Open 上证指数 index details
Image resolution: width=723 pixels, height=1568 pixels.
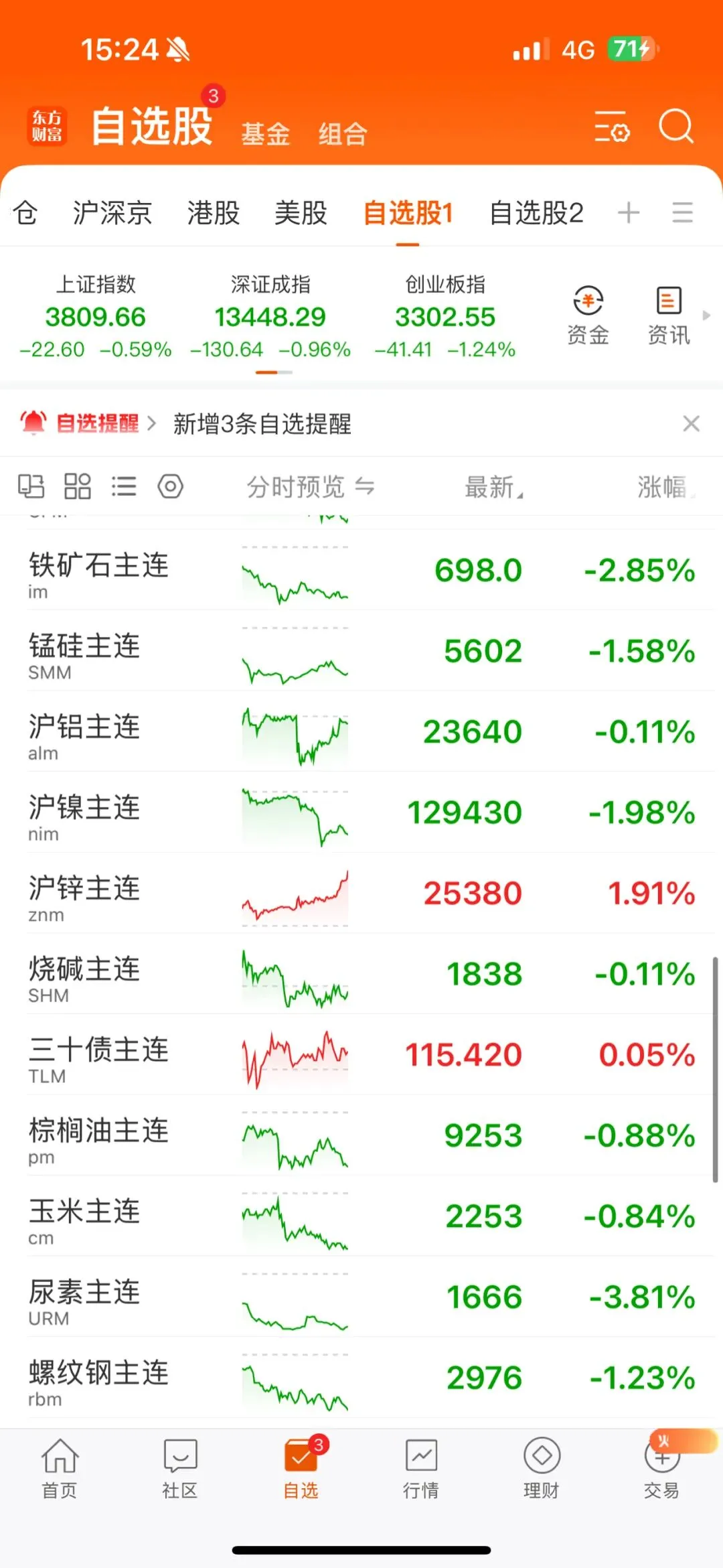96,316
